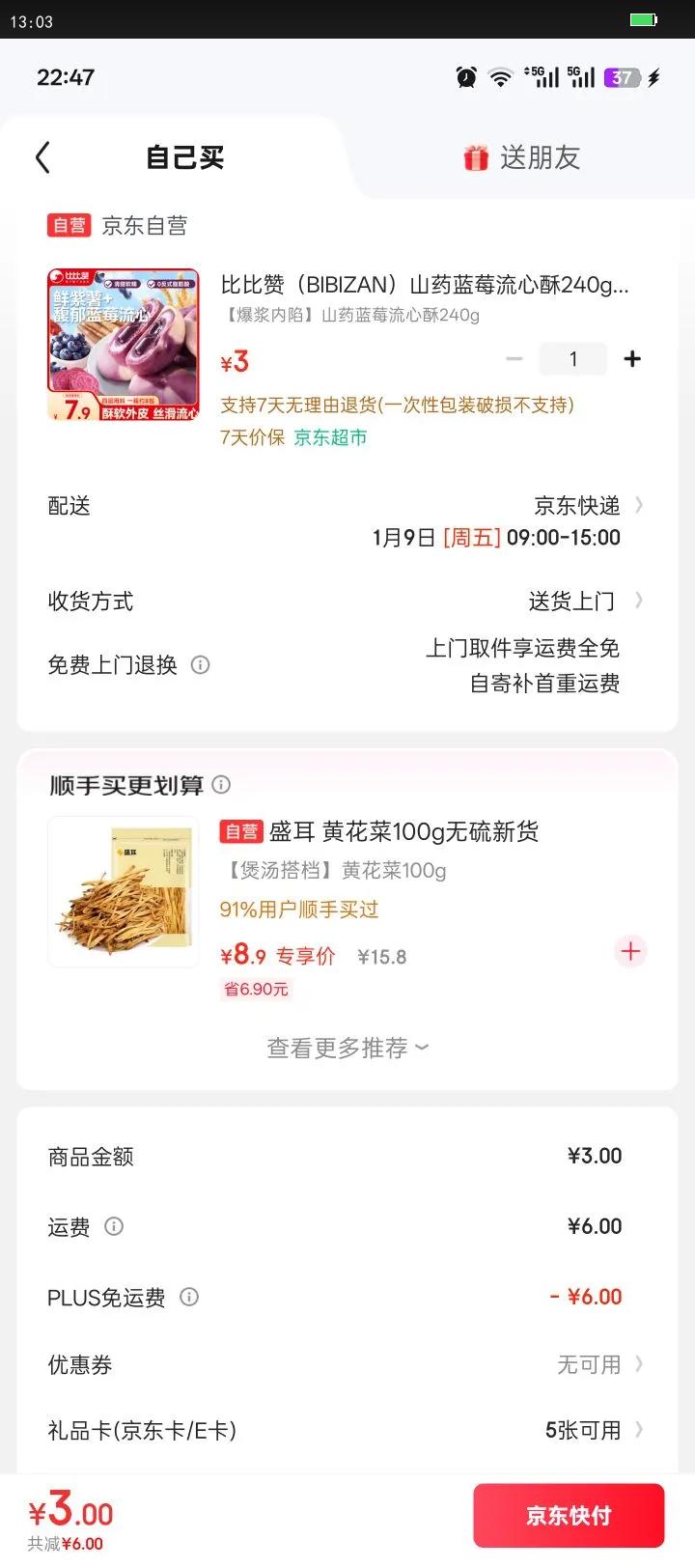Go back from the checkout page

[42, 157]
